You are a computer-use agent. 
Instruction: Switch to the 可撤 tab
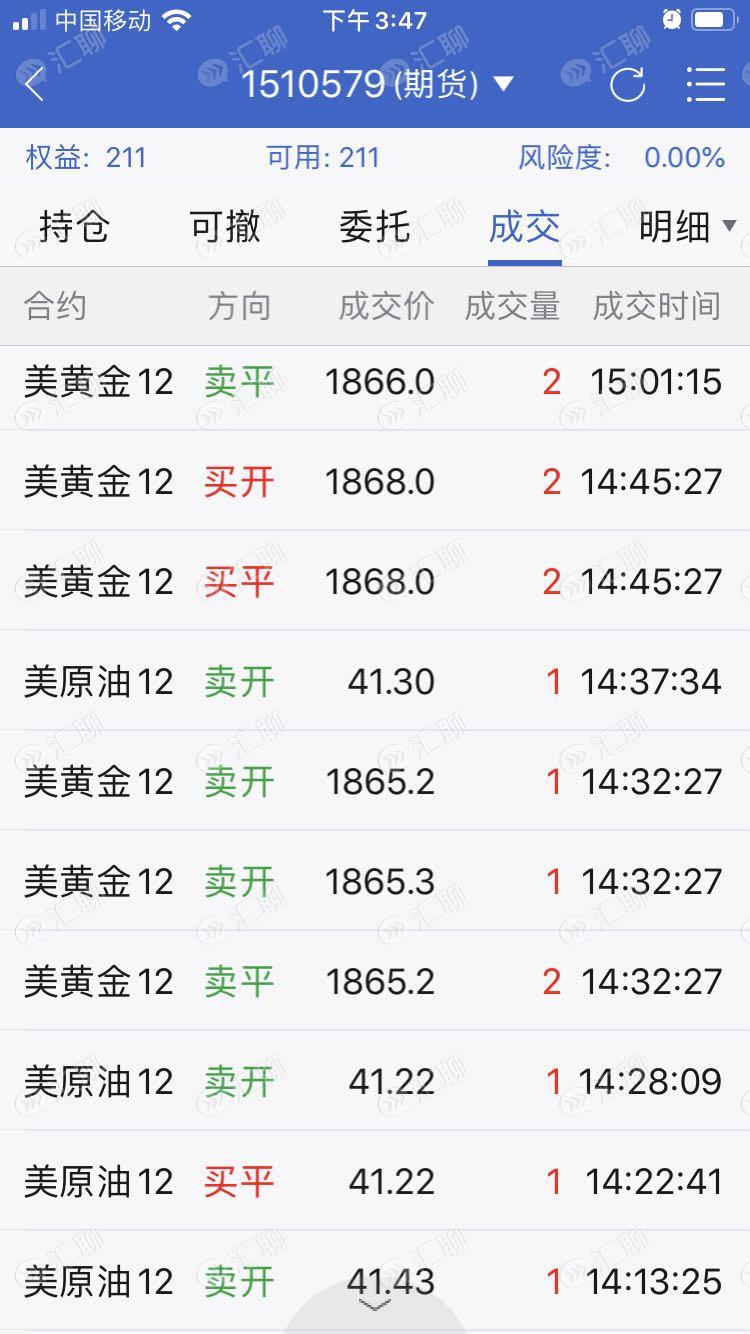pos(225,227)
